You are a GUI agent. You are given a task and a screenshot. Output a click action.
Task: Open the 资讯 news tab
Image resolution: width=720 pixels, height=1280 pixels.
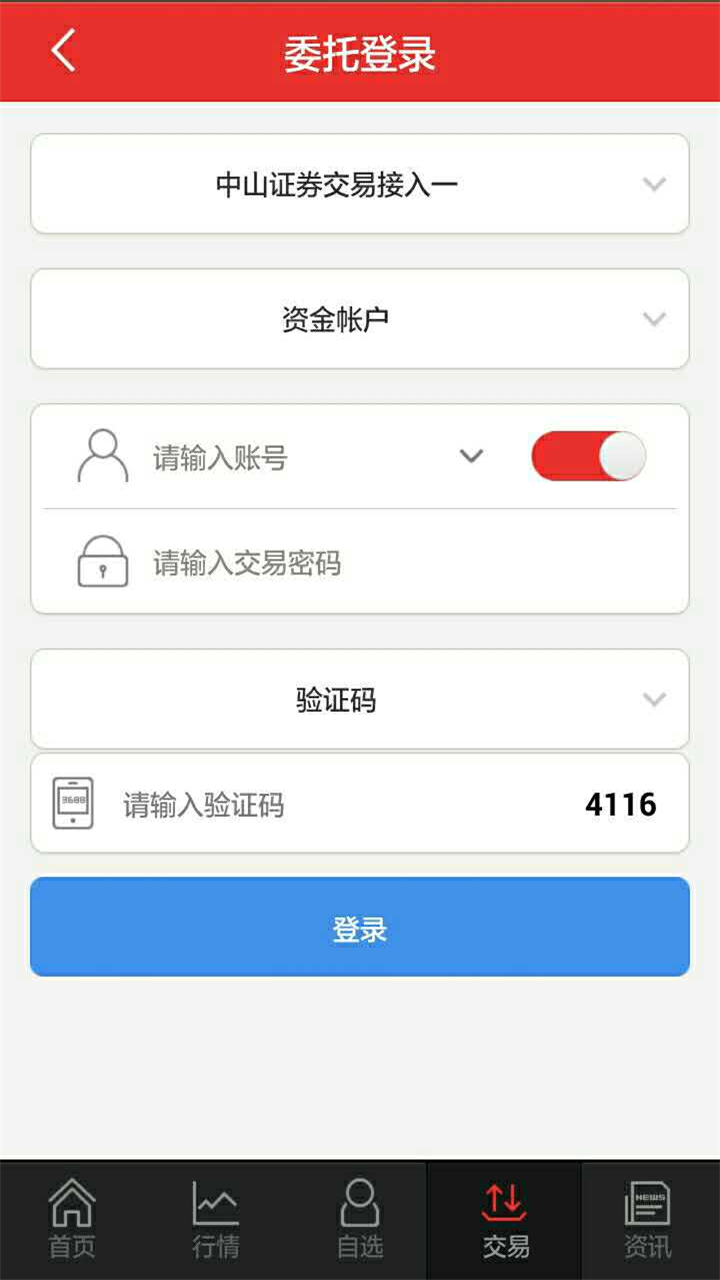[x=648, y=1218]
